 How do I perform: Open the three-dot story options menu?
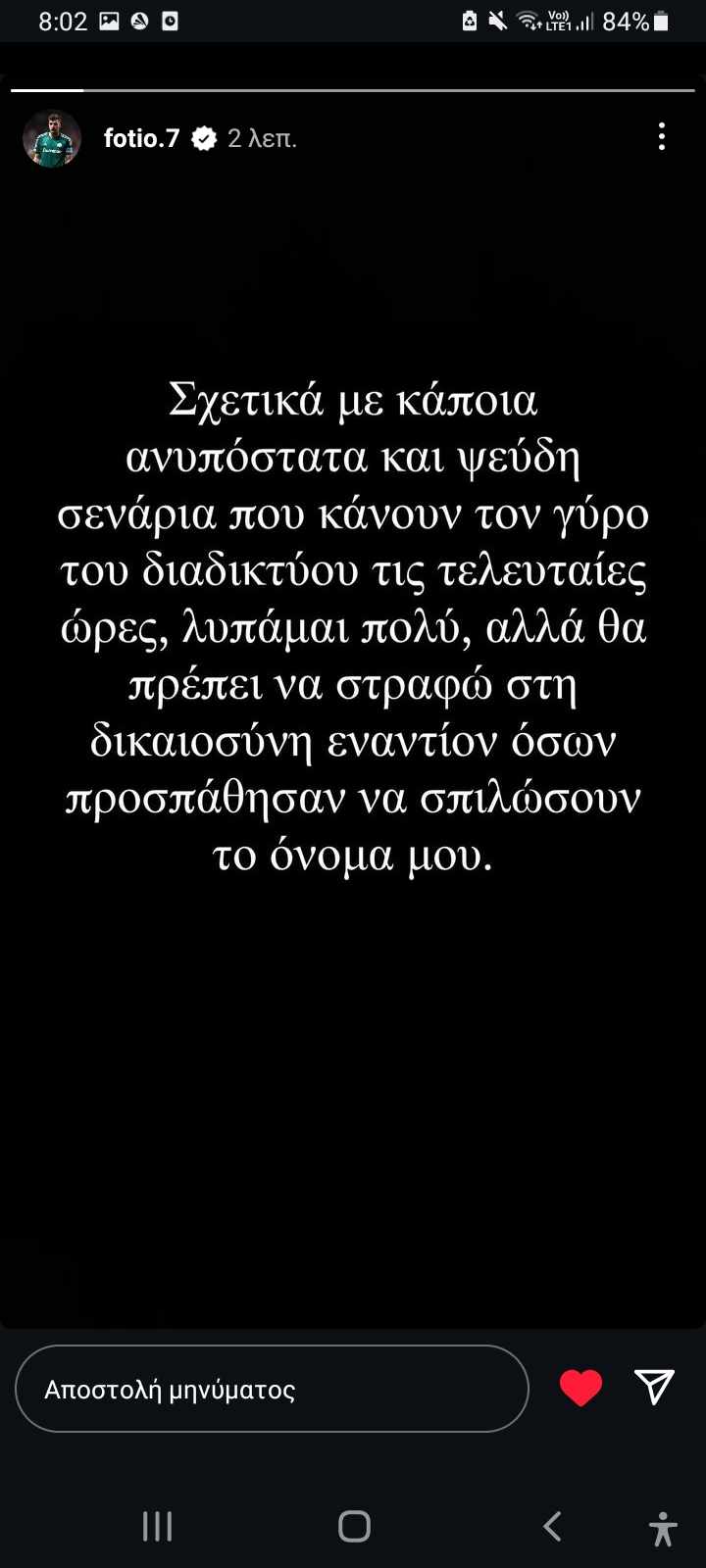(x=663, y=138)
